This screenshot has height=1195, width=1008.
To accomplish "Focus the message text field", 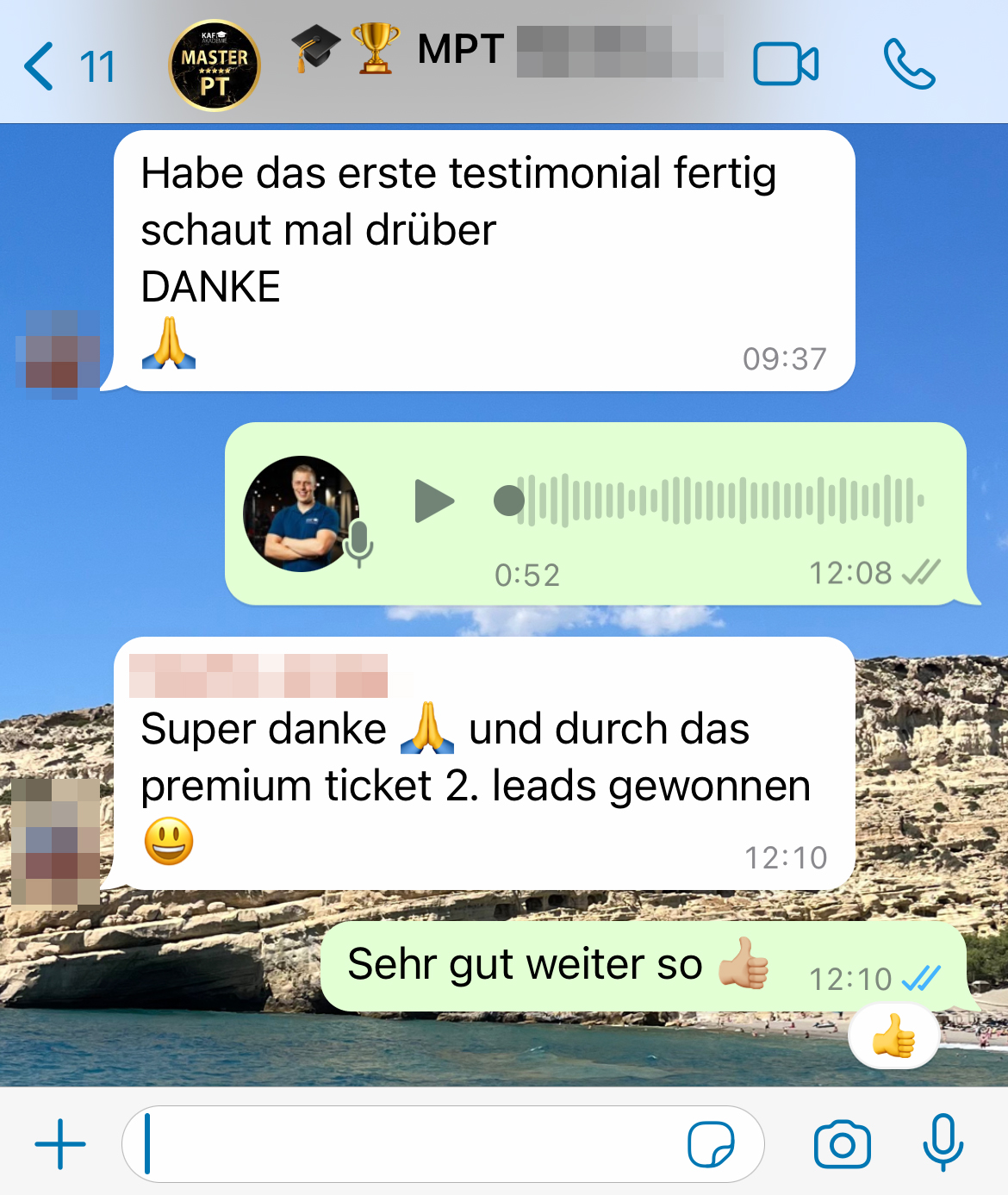I will 405,1144.
